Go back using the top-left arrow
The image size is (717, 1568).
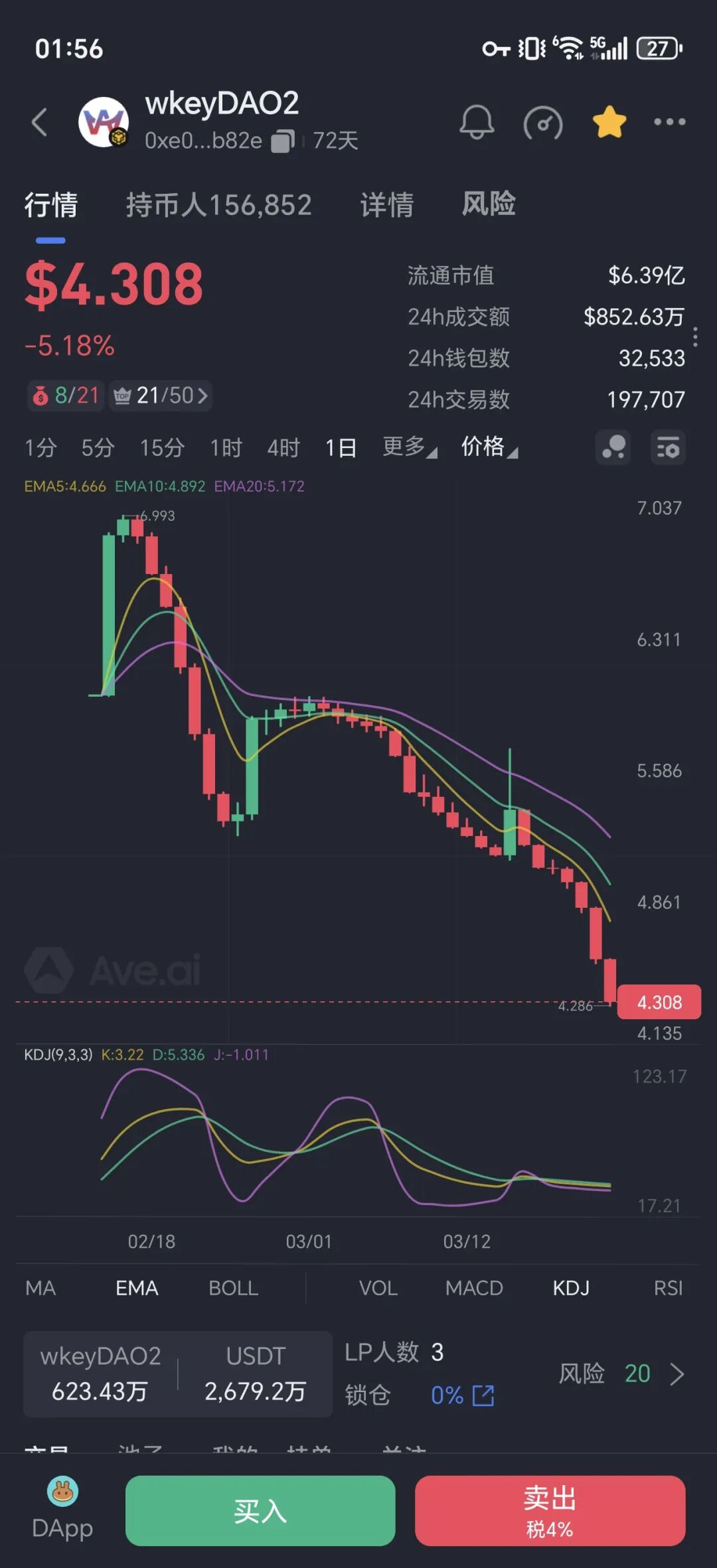pyautogui.click(x=40, y=122)
